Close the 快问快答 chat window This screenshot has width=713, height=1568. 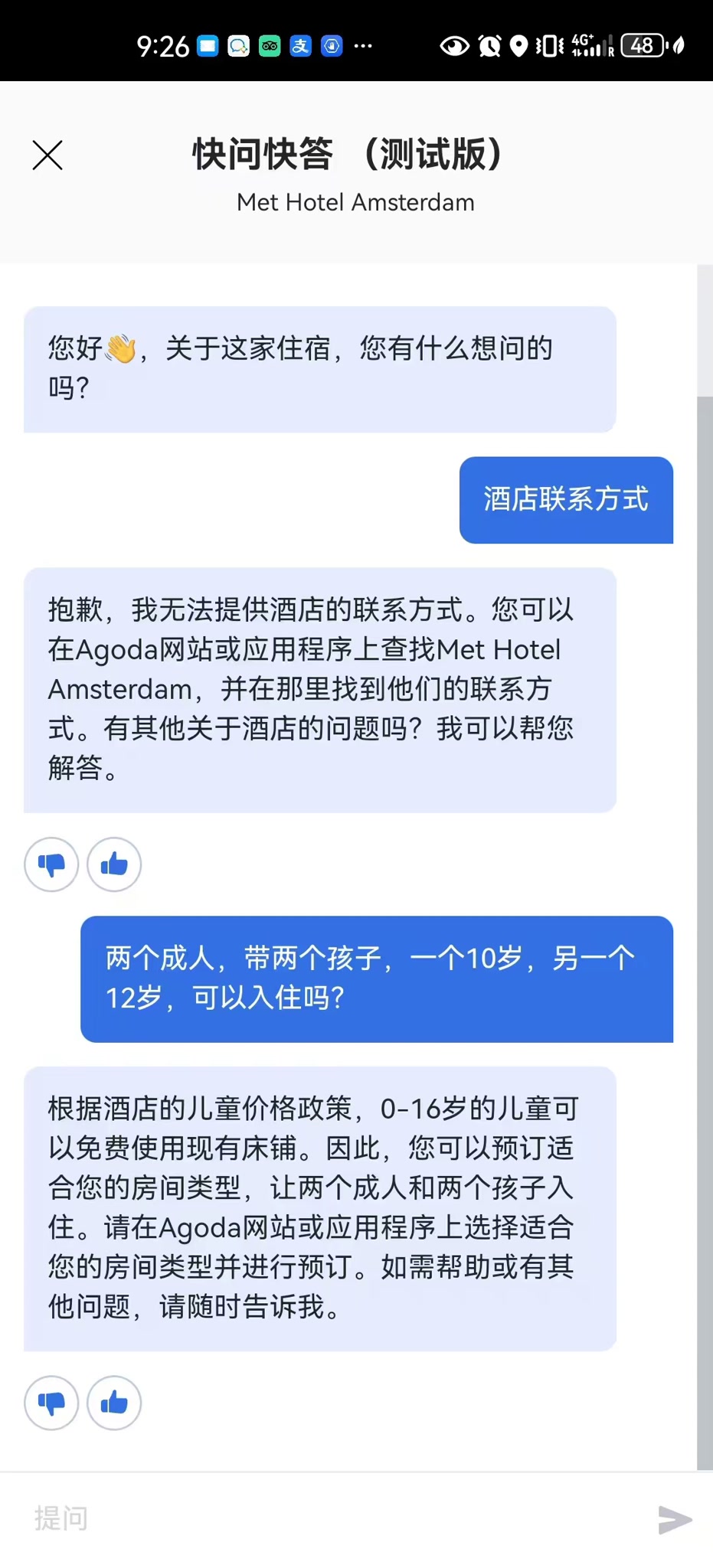coord(47,155)
